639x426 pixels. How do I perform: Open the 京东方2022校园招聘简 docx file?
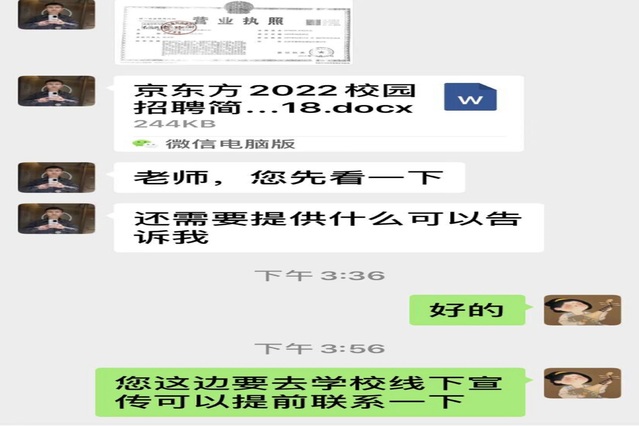[x=318, y=113]
